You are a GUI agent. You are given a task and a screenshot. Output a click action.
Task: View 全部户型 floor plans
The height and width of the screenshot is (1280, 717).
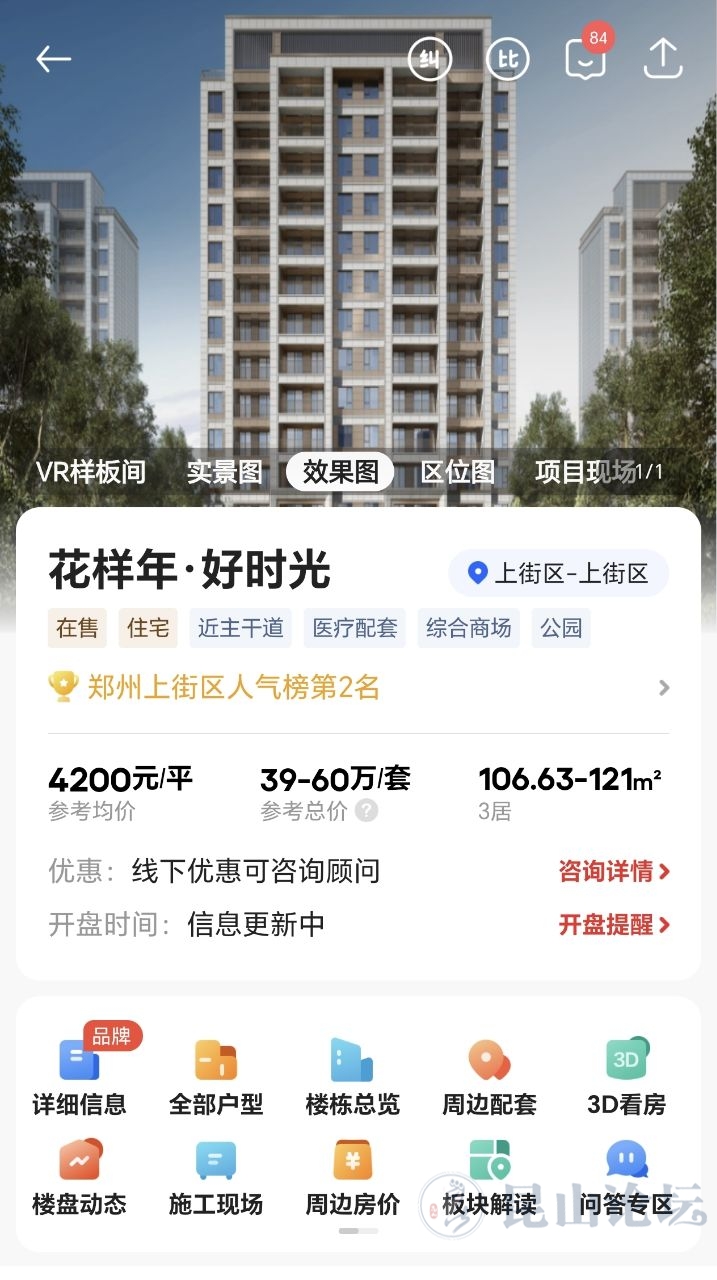[x=216, y=1077]
